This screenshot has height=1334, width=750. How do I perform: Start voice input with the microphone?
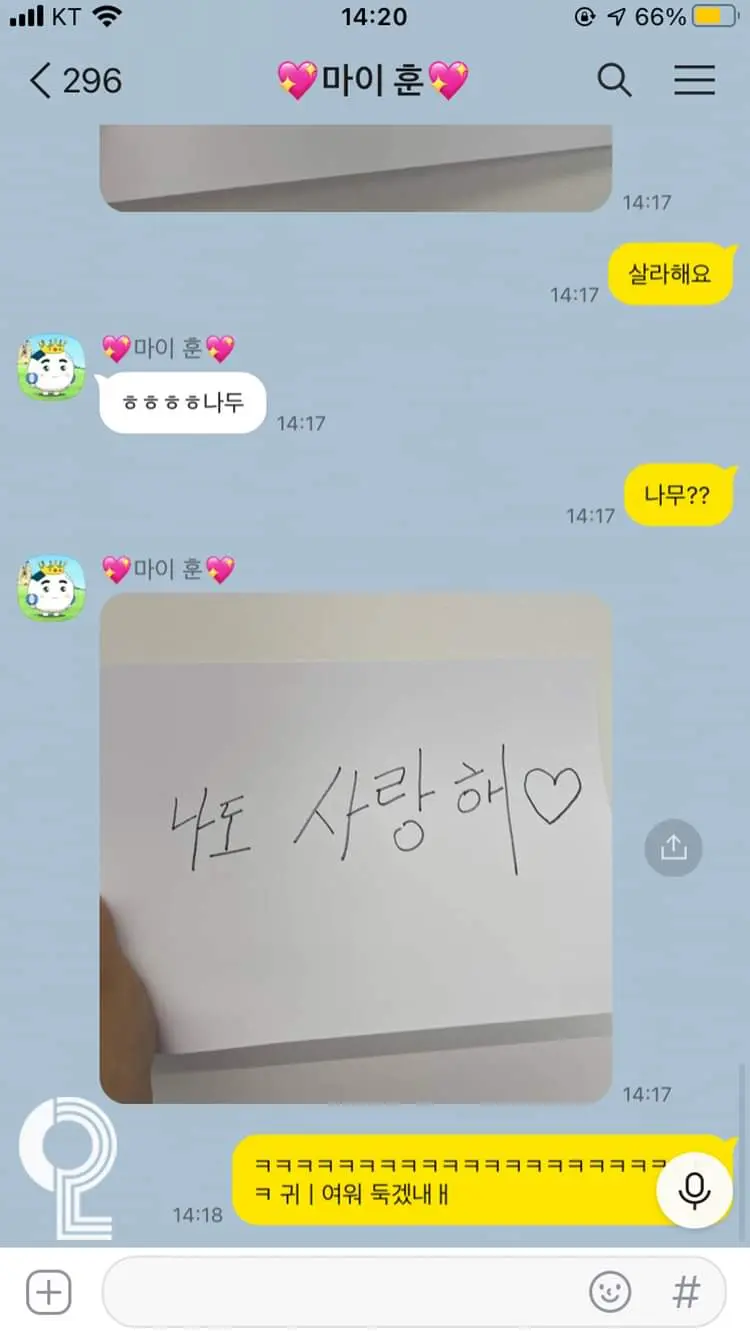[x=693, y=1190]
